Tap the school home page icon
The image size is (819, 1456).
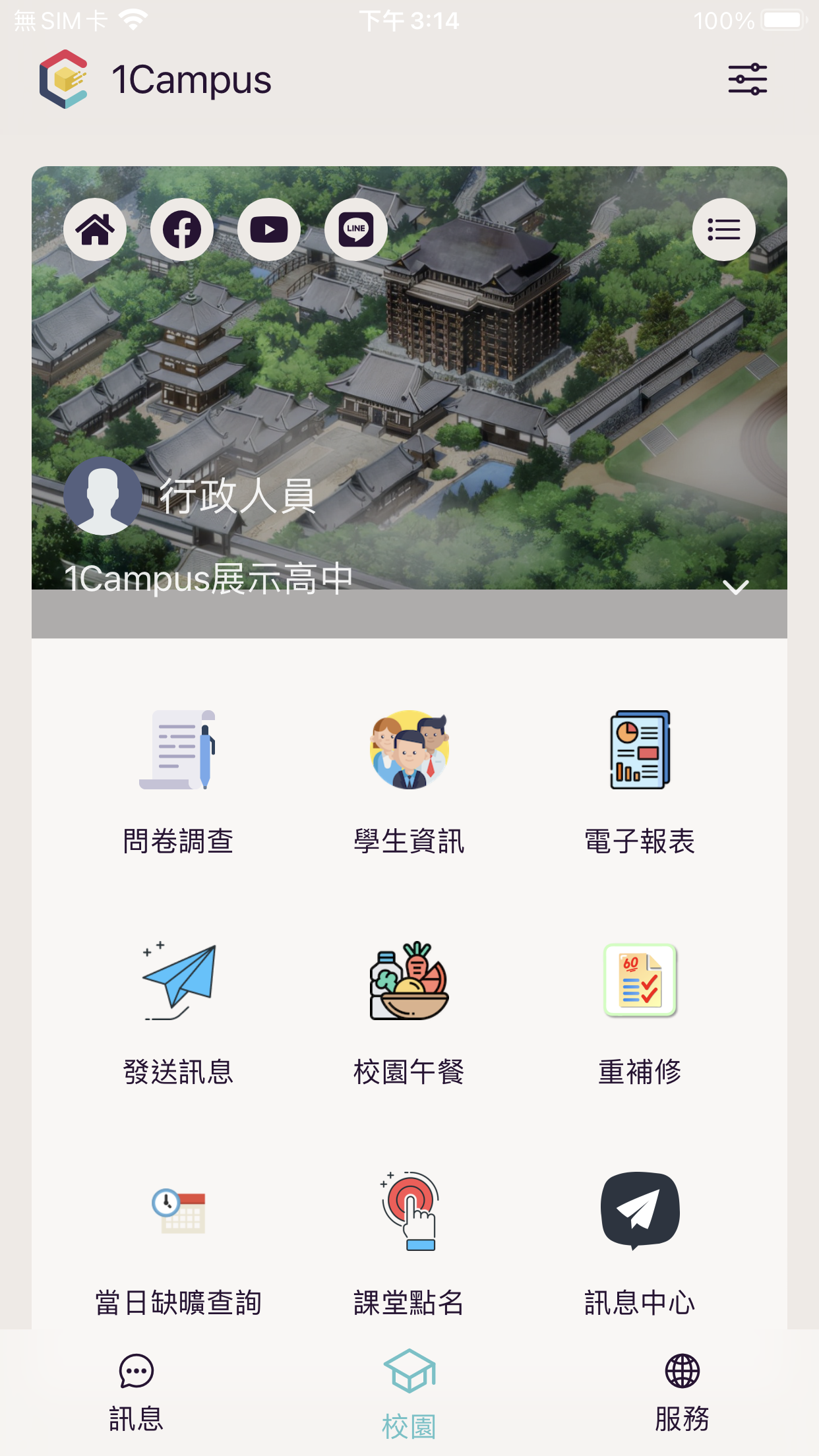coord(95,229)
